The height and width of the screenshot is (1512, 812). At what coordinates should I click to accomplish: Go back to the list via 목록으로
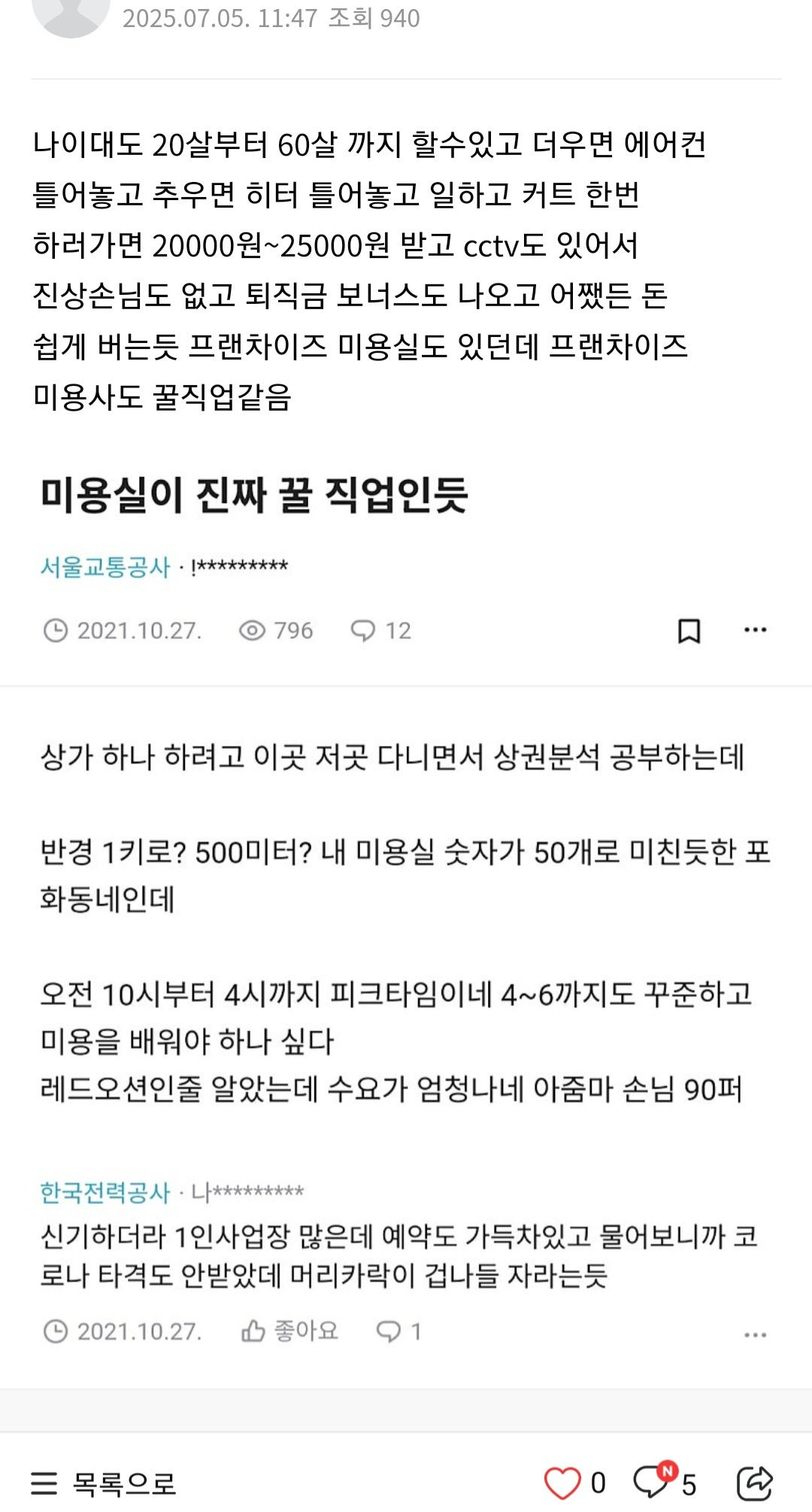pos(103,1483)
